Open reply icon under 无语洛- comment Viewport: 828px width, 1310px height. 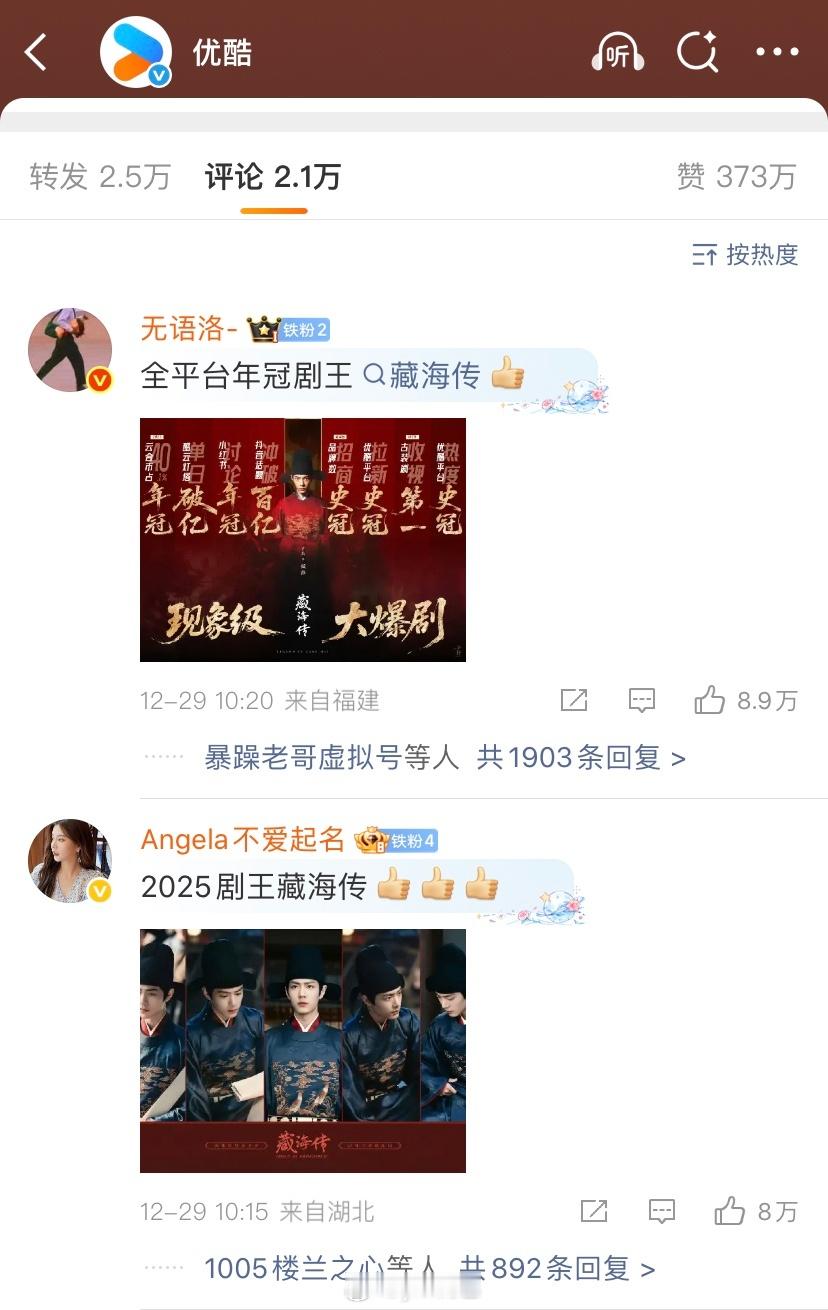click(642, 700)
